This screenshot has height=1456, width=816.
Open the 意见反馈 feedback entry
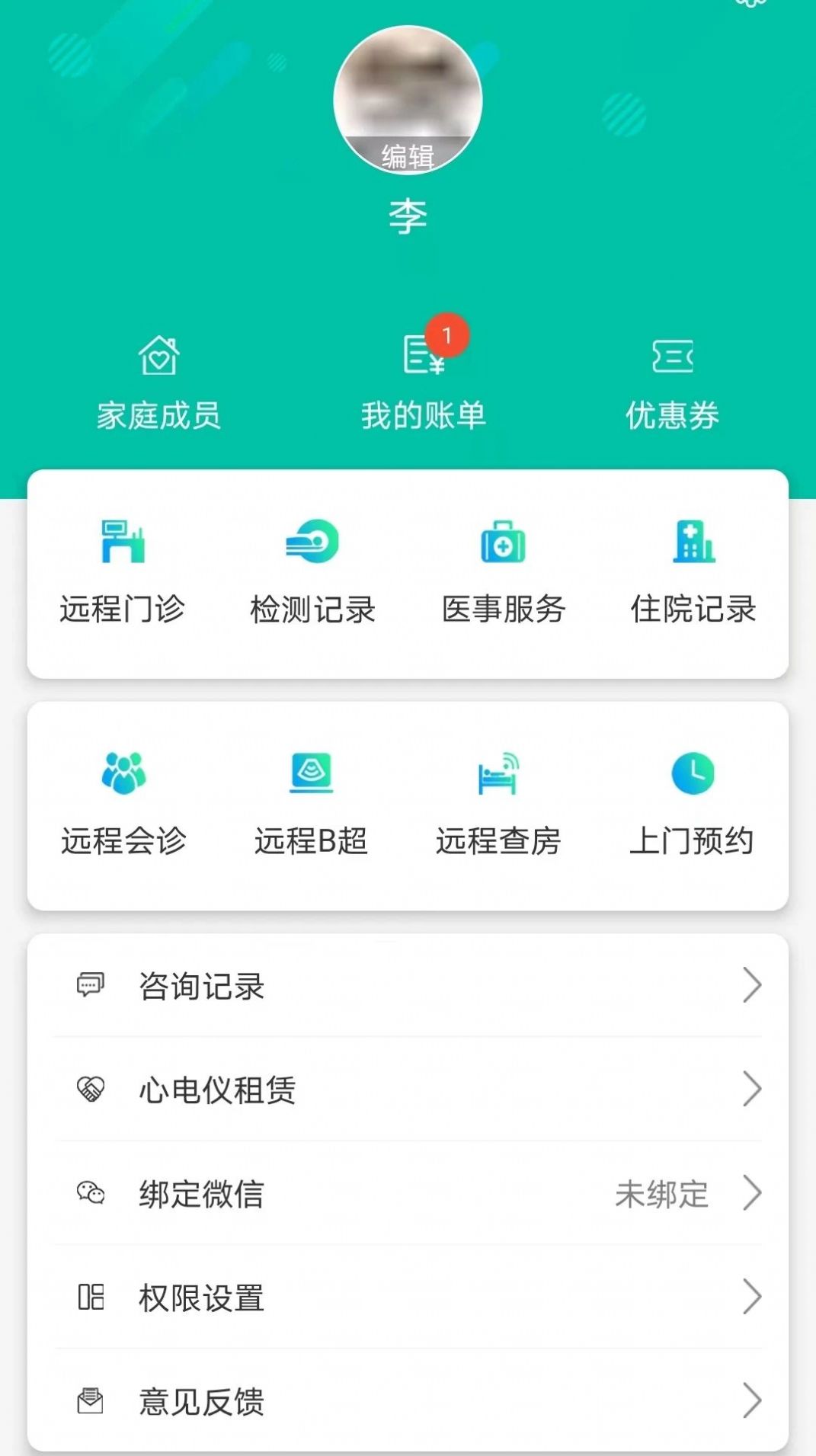(200, 1402)
